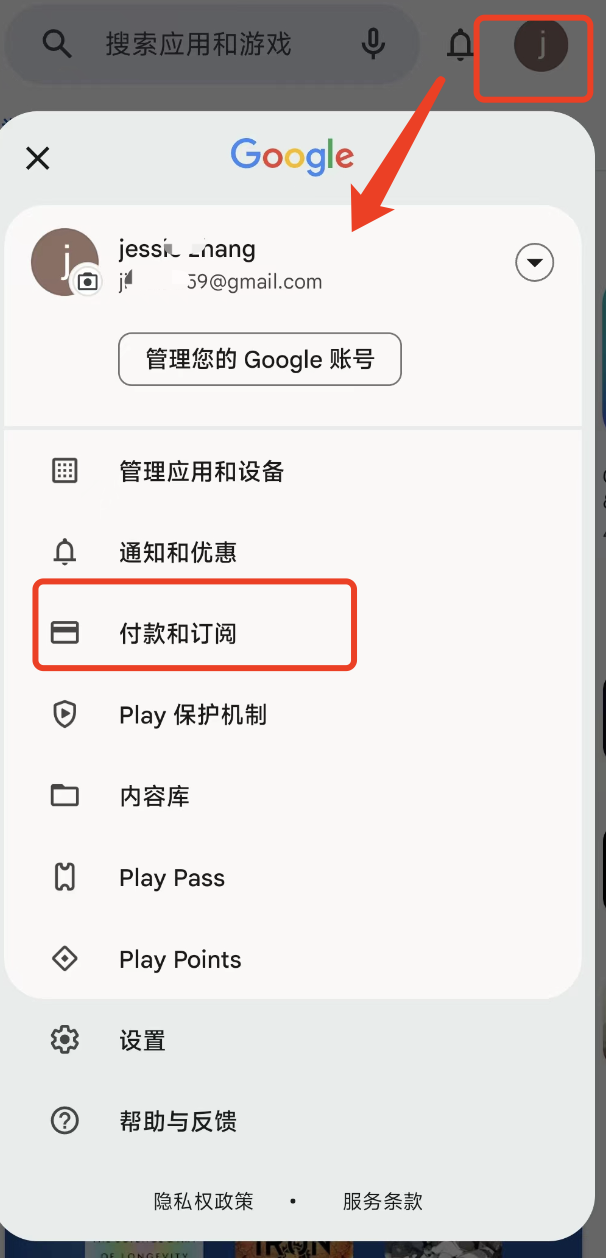Select 付款和订阅
Image resolution: width=606 pixels, height=1258 pixels.
[293, 634]
